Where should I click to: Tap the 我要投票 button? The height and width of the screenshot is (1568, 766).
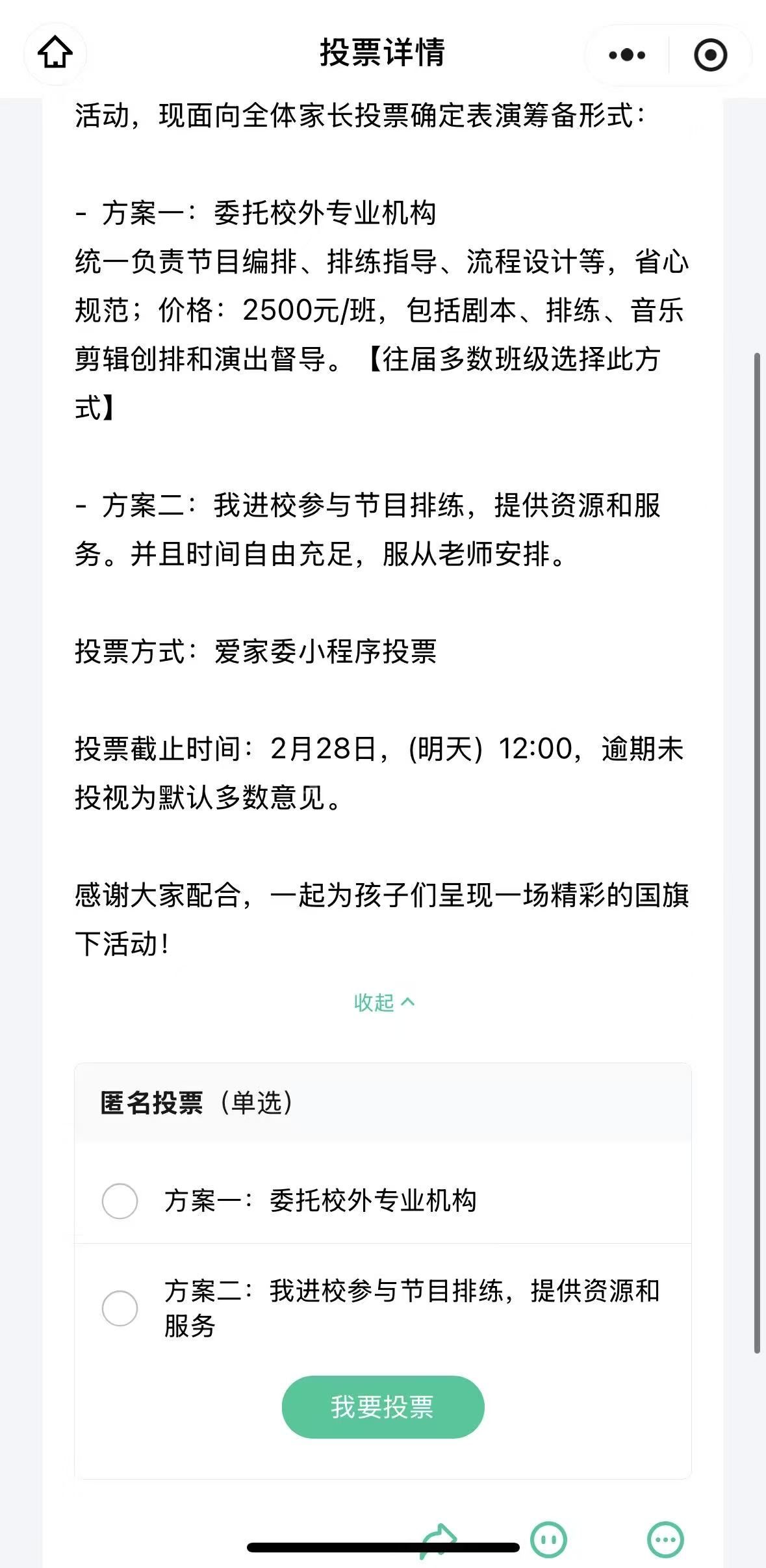(x=383, y=1407)
